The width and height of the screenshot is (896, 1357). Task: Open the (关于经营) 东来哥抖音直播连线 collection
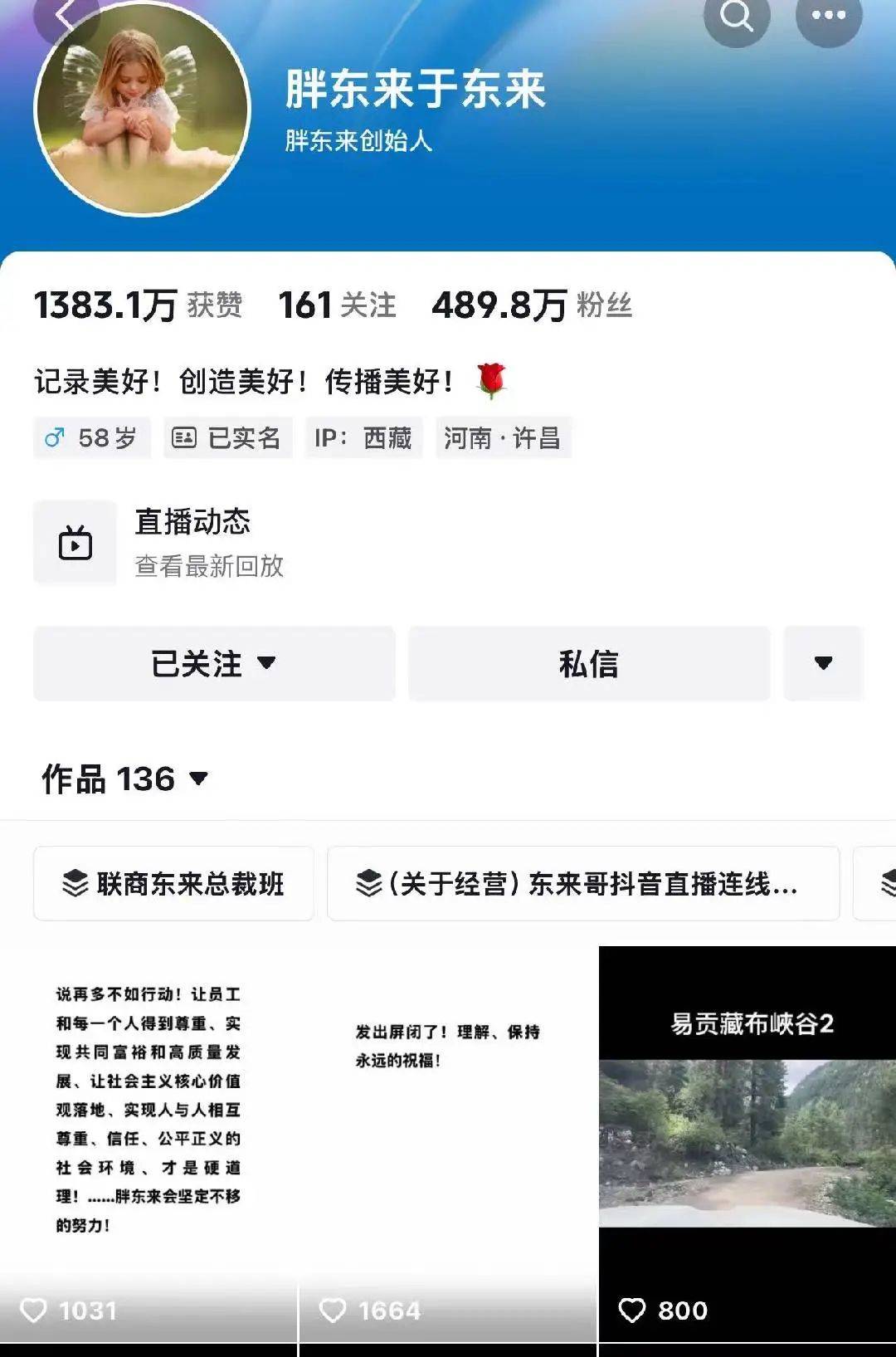coord(582,883)
